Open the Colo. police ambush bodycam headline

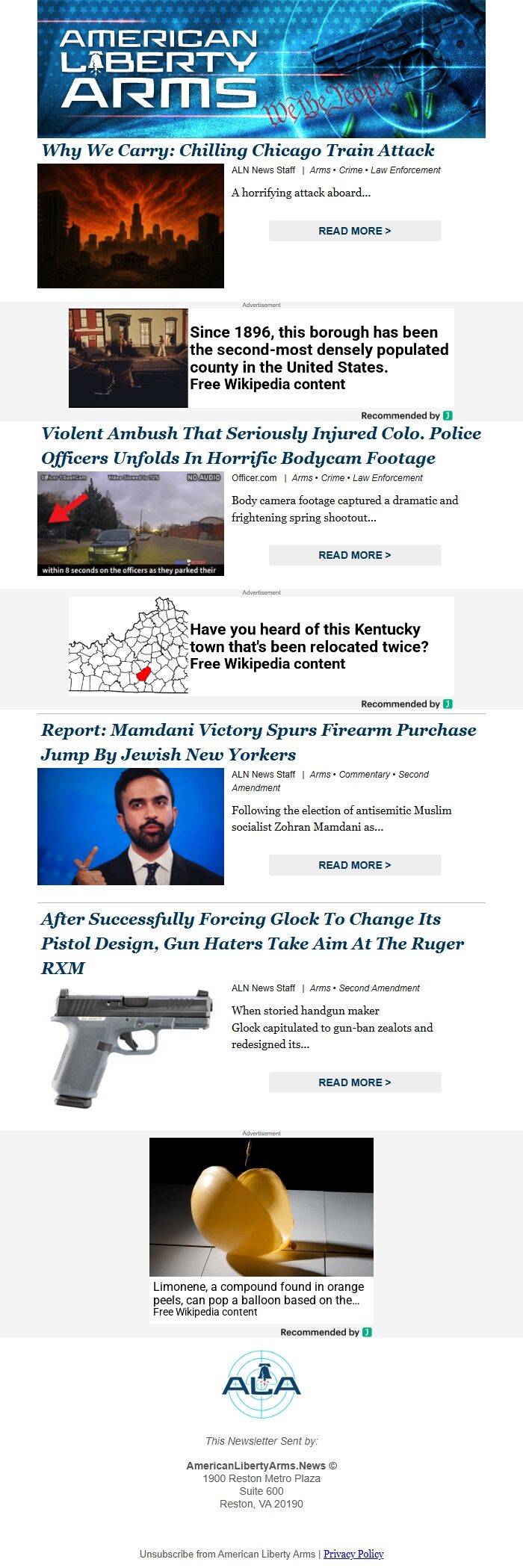click(x=261, y=445)
